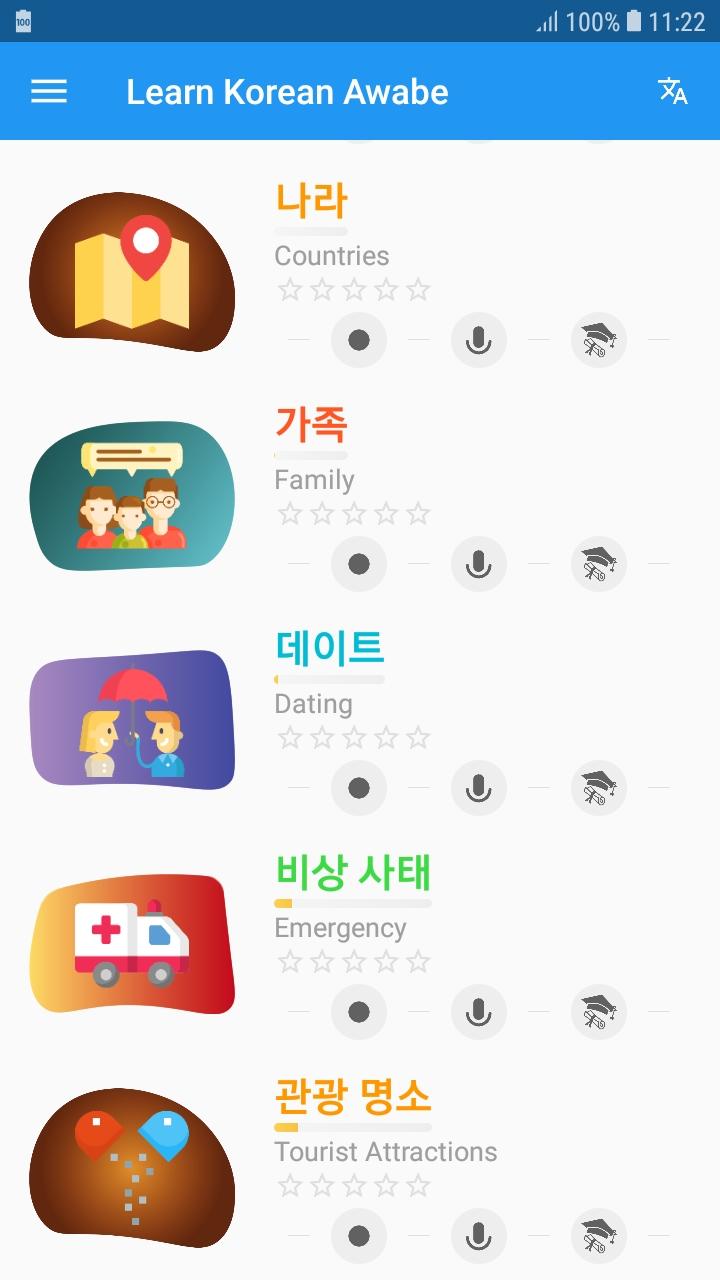The image size is (720, 1280).
Task: Tap a star rating under Emergency
Action: (x=353, y=961)
